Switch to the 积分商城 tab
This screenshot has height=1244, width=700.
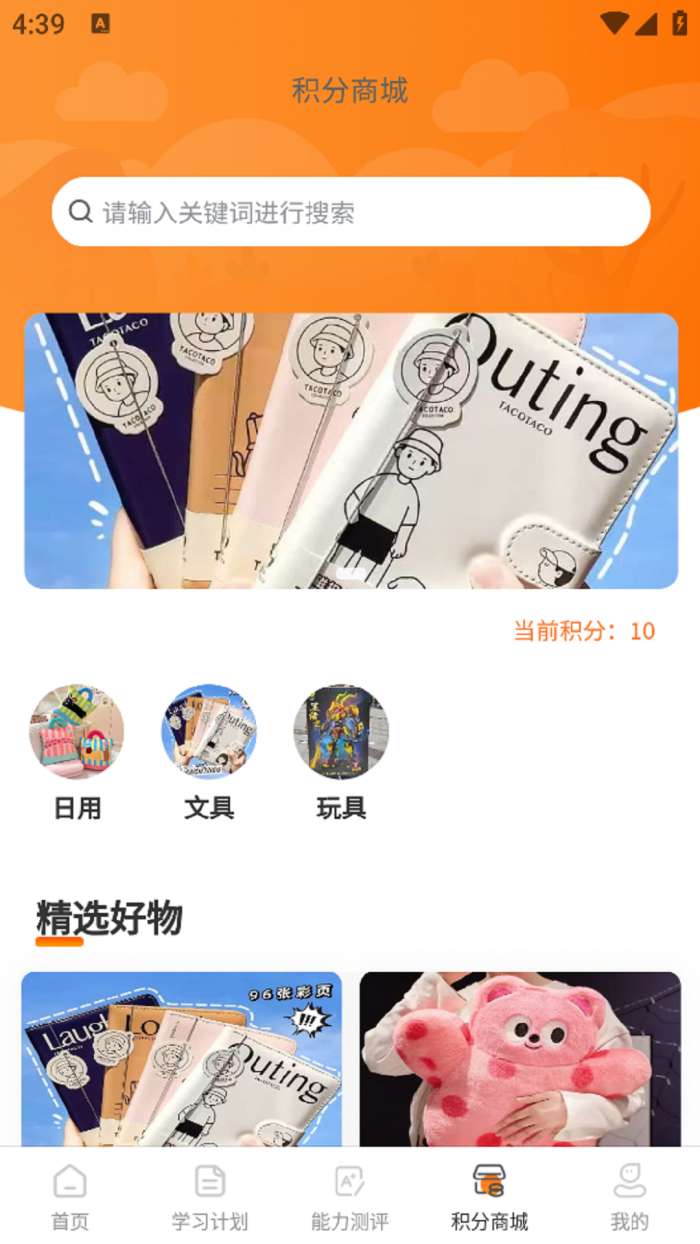pos(490,1196)
